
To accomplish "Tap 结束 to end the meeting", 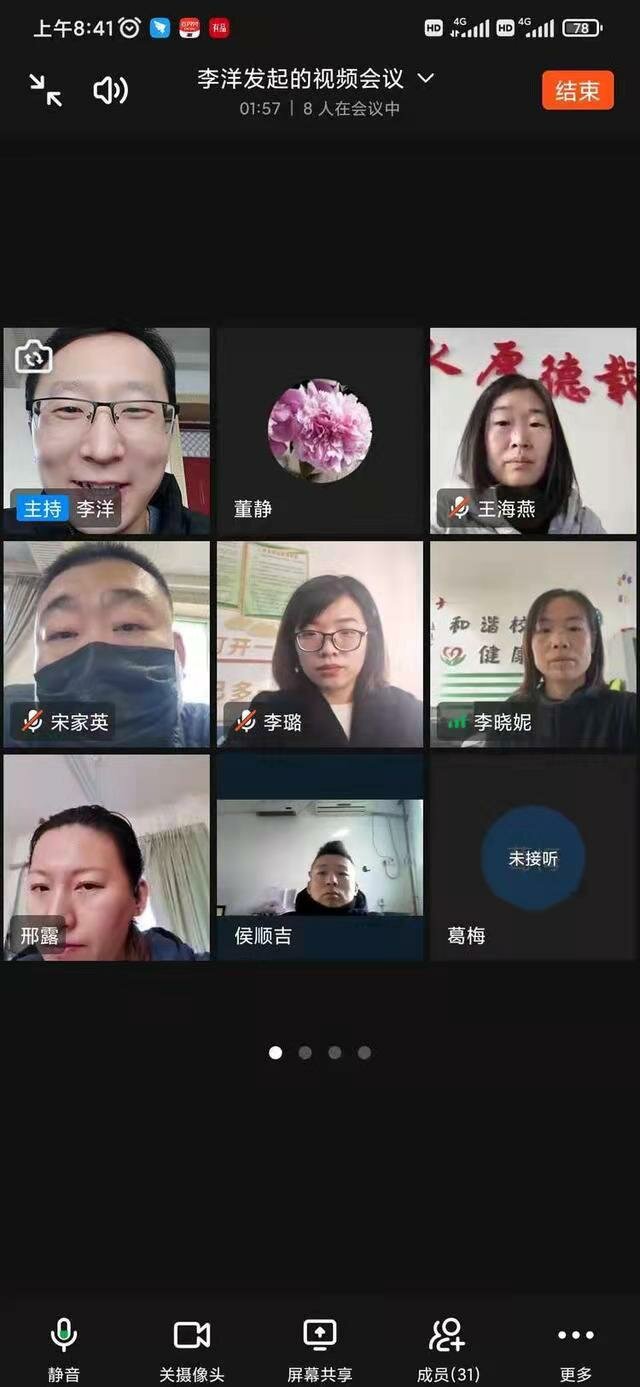I will pyautogui.click(x=577, y=91).
